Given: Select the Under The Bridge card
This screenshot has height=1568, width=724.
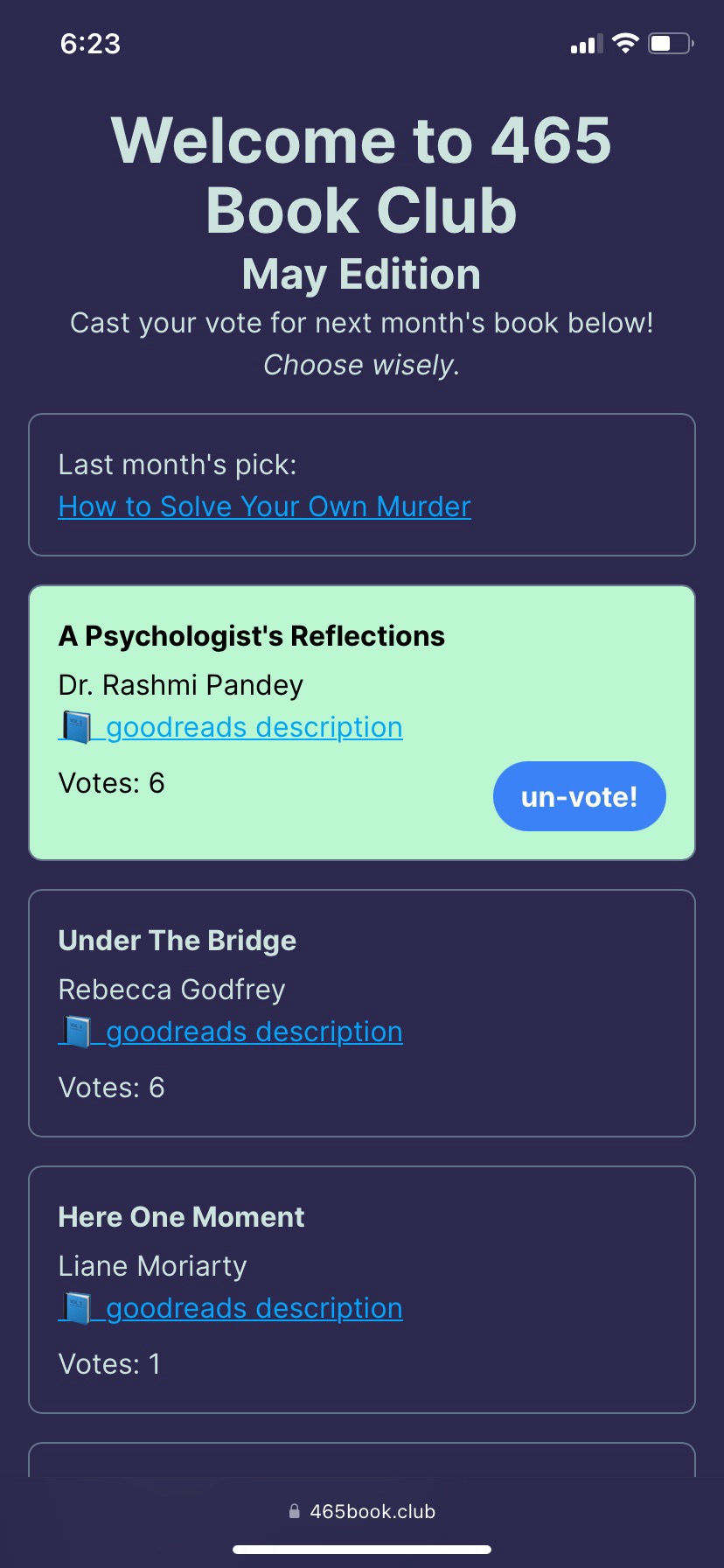Looking at the screenshot, I should tap(362, 1013).
